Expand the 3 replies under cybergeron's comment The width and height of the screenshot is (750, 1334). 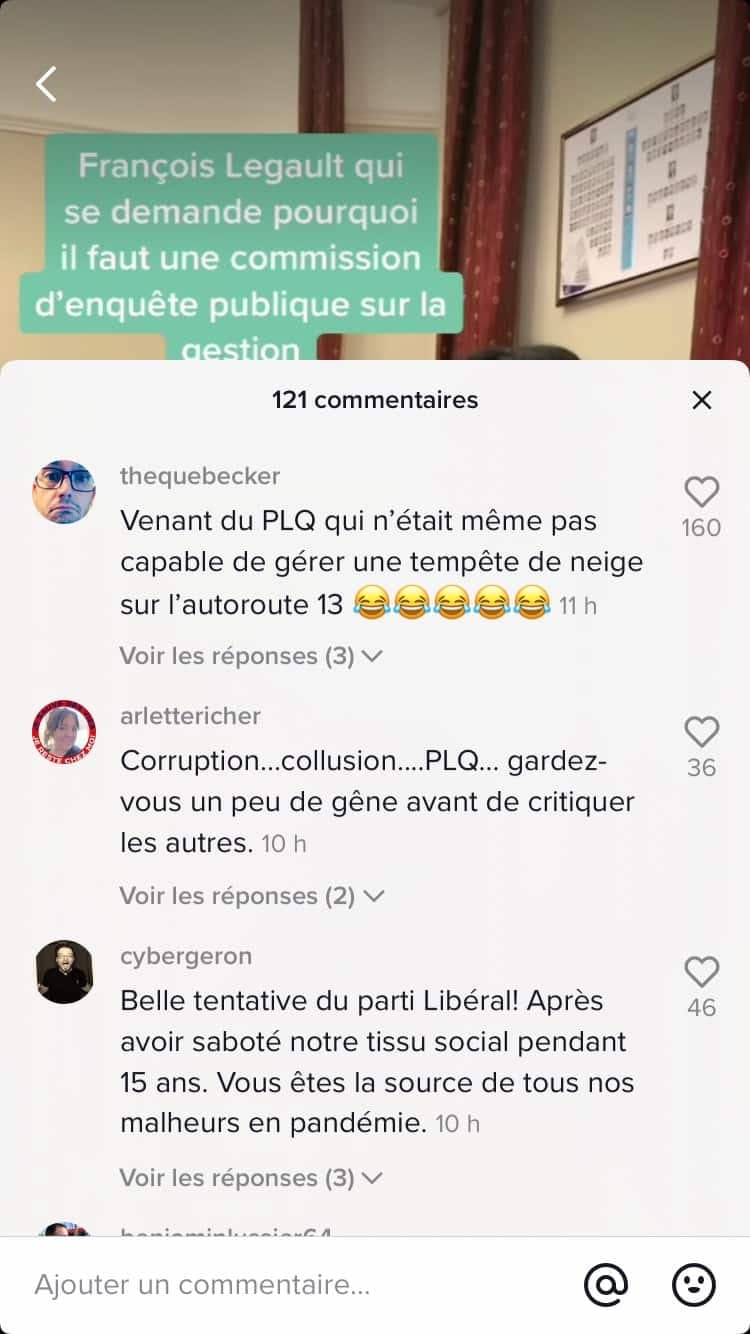250,1178
